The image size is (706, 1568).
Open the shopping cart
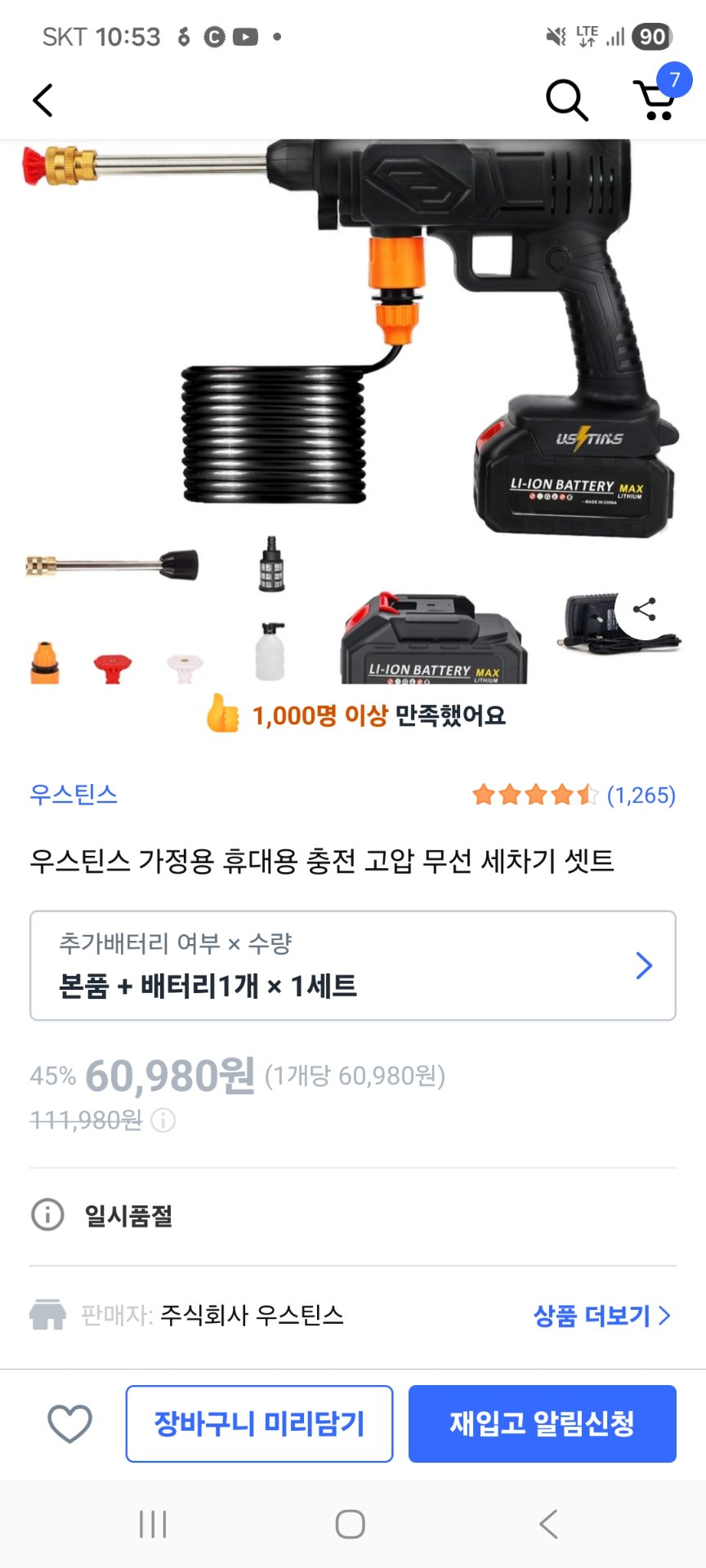point(656,101)
